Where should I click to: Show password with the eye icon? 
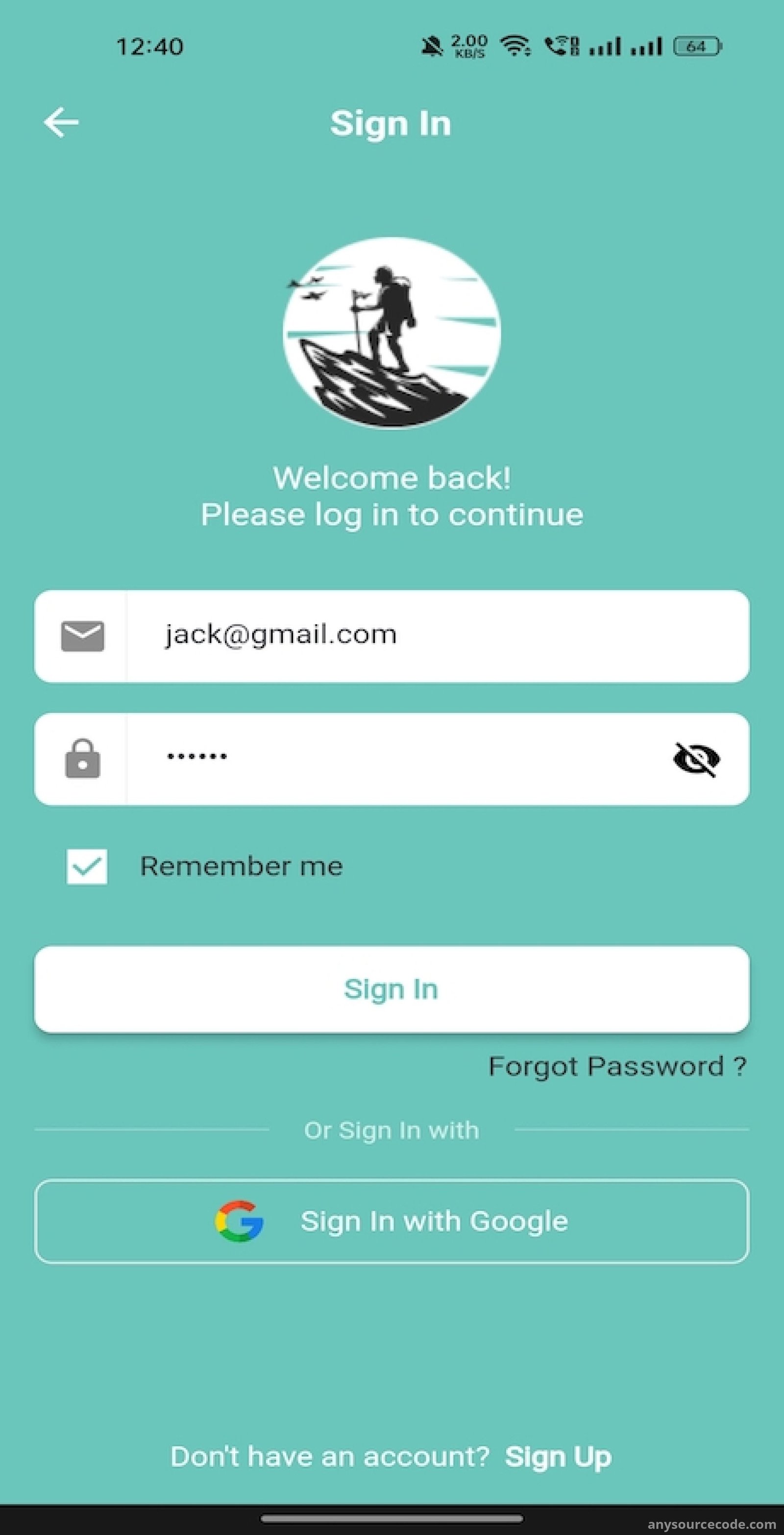(696, 759)
